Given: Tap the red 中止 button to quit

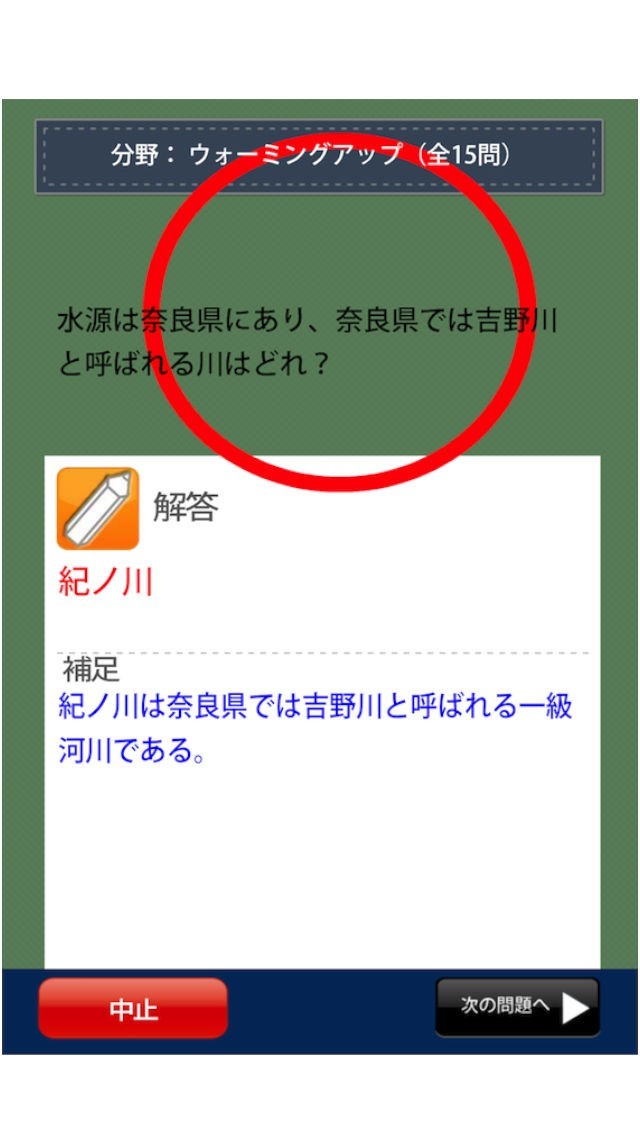Looking at the screenshot, I should click(133, 1008).
